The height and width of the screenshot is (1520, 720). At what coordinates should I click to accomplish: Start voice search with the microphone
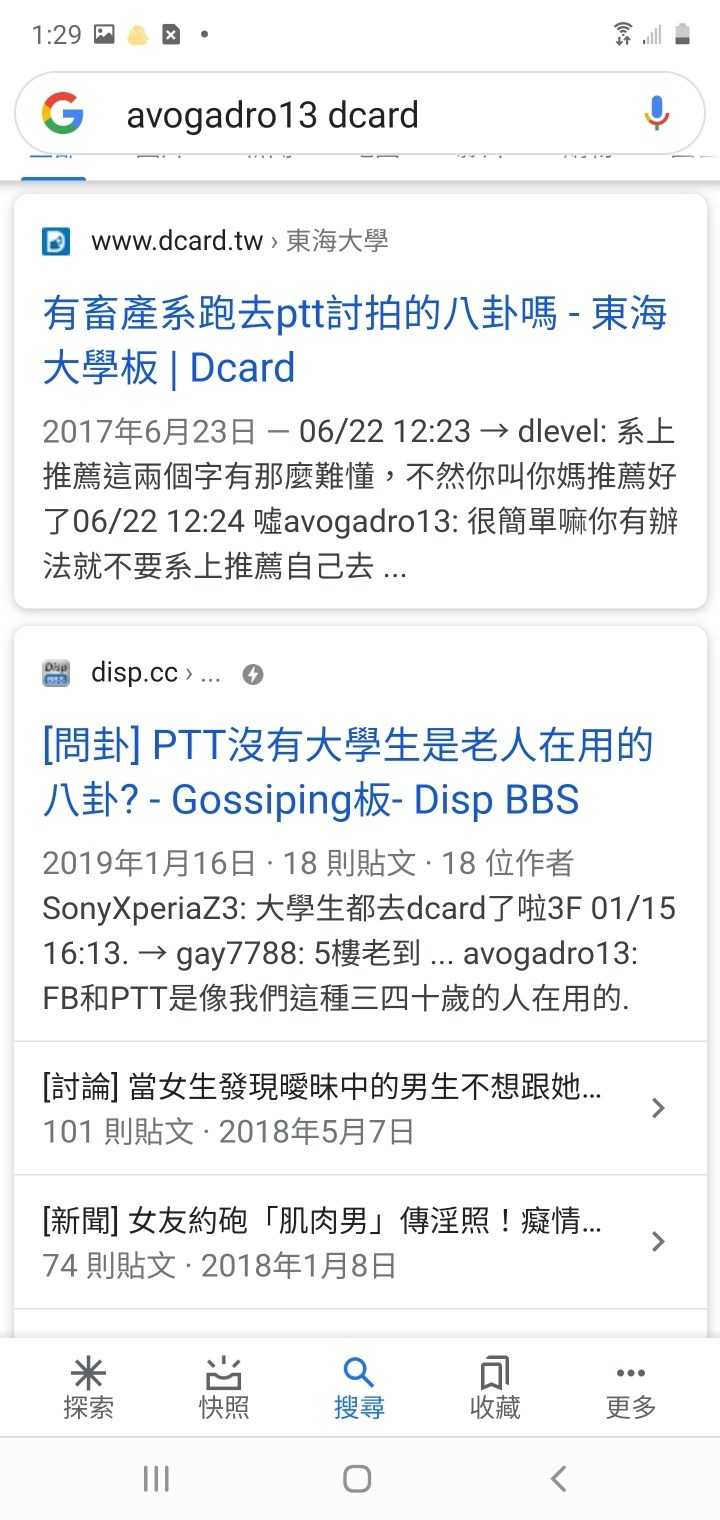click(656, 115)
